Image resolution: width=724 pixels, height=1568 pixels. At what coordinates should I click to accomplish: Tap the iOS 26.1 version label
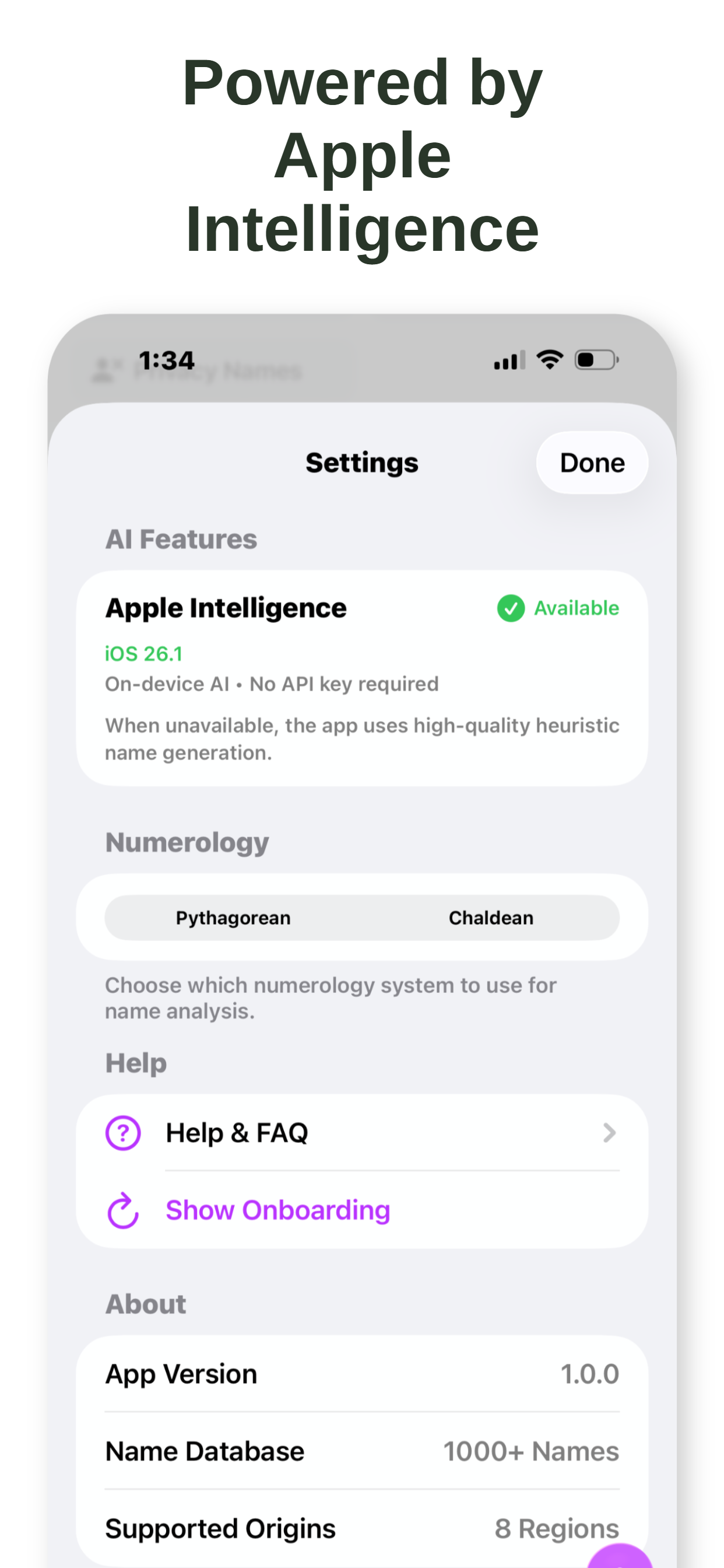coord(144,653)
